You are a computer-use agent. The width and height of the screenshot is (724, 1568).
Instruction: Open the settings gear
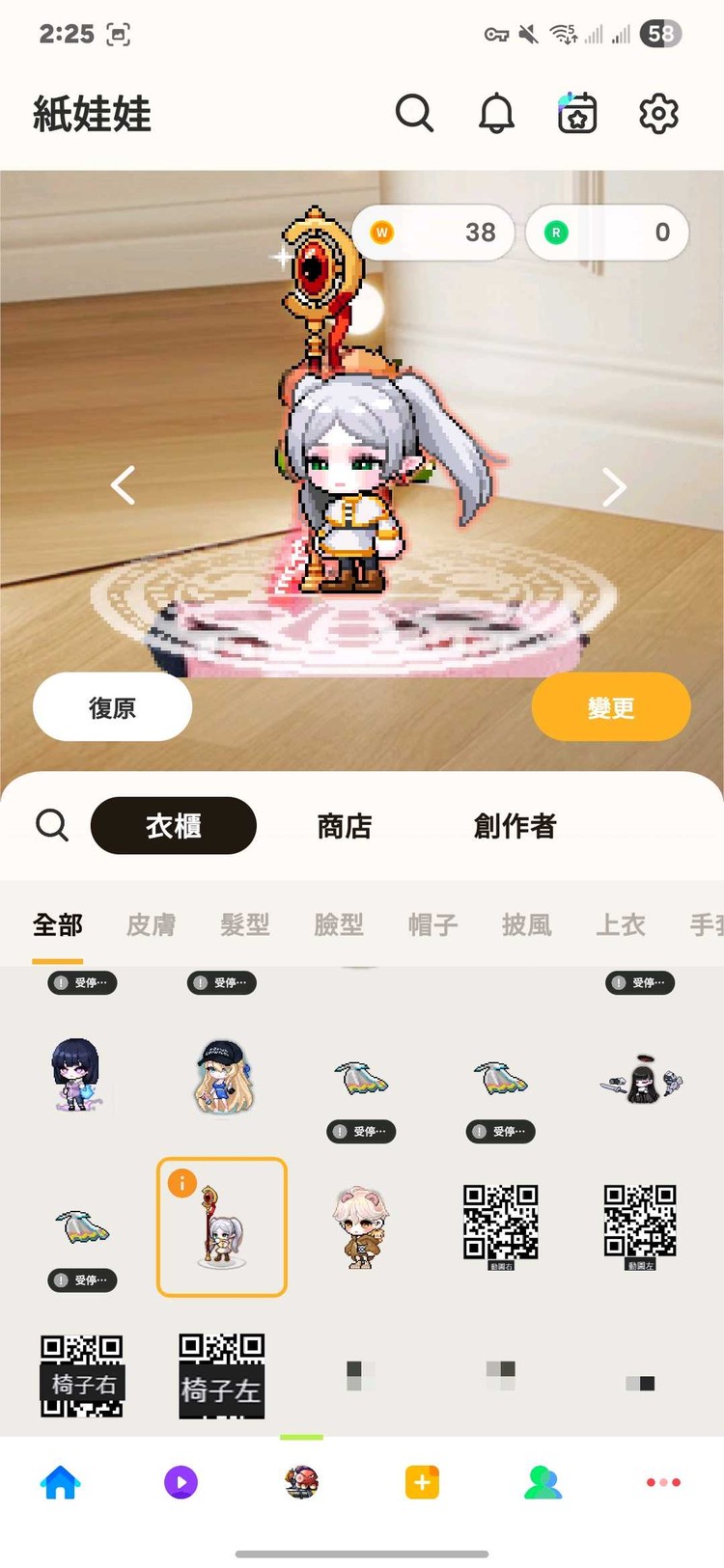[658, 114]
